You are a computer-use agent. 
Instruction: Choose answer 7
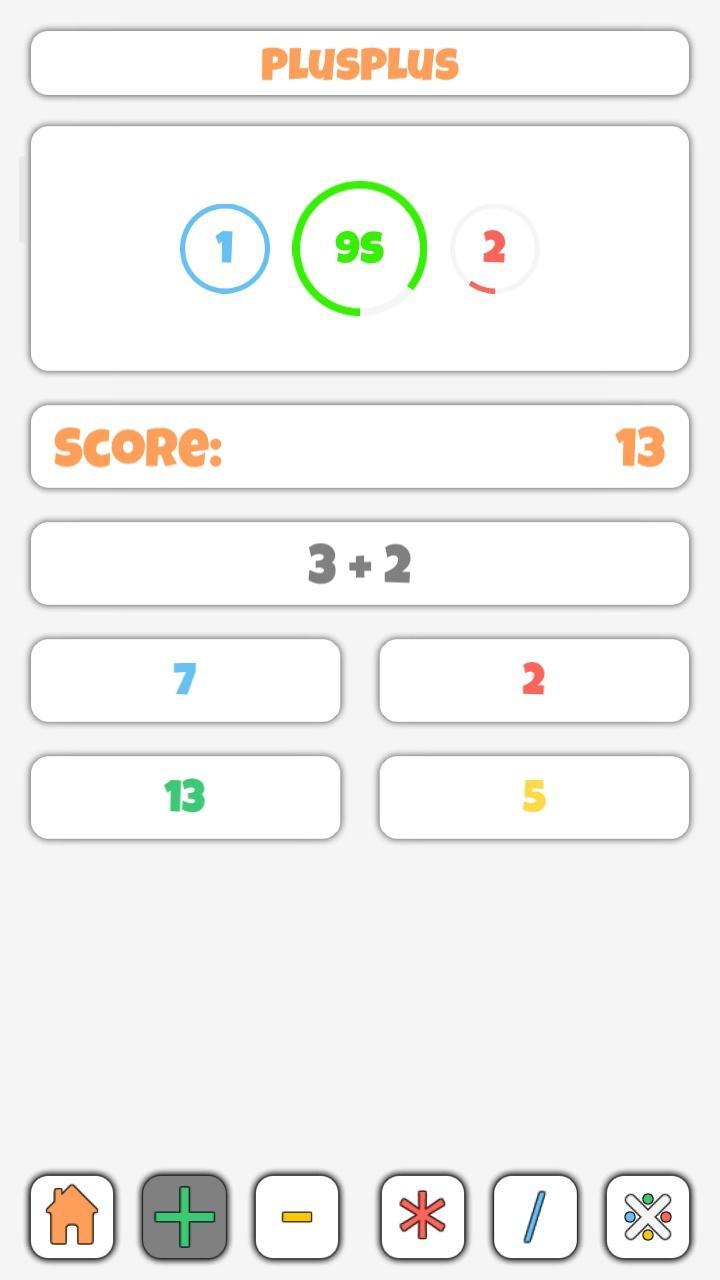[x=185, y=680]
